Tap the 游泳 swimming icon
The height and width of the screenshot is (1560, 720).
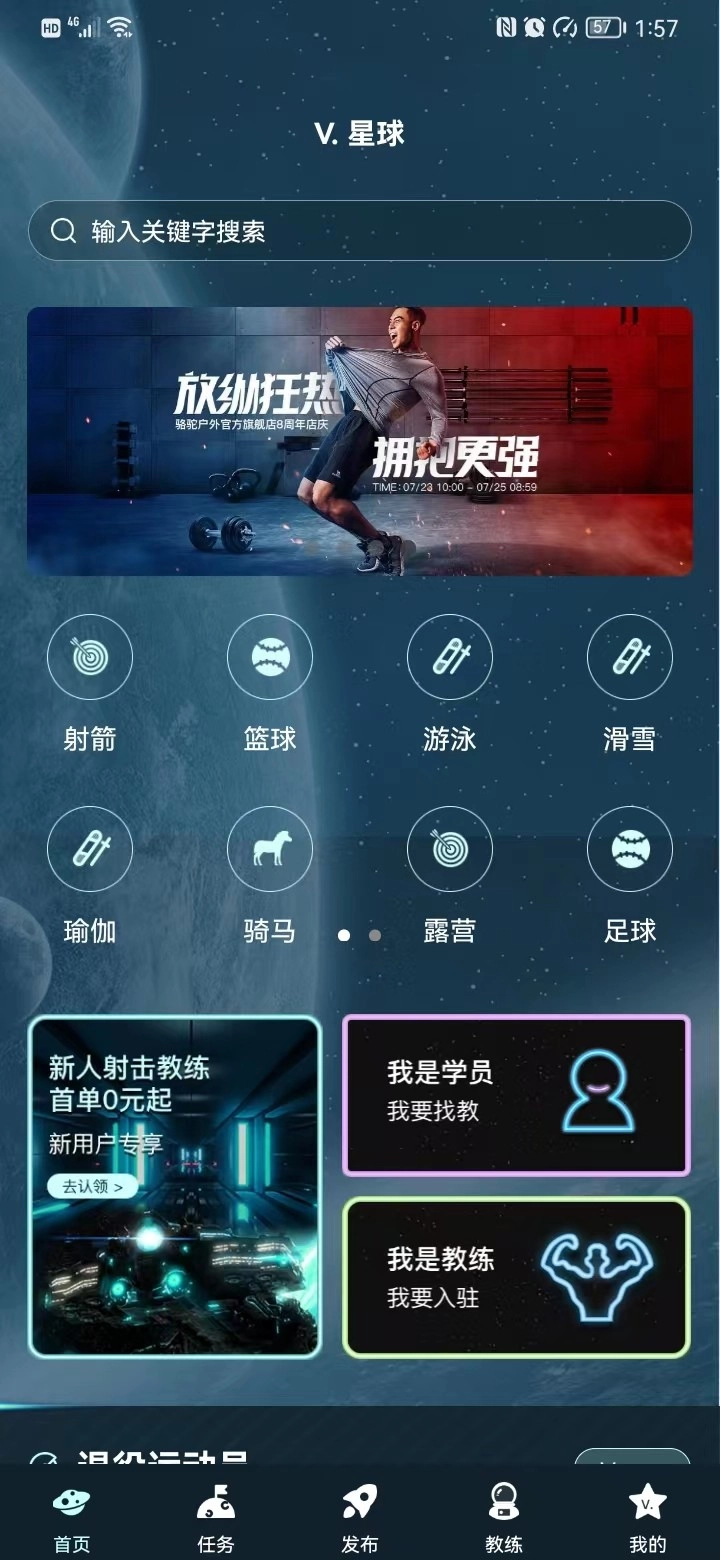coord(450,657)
